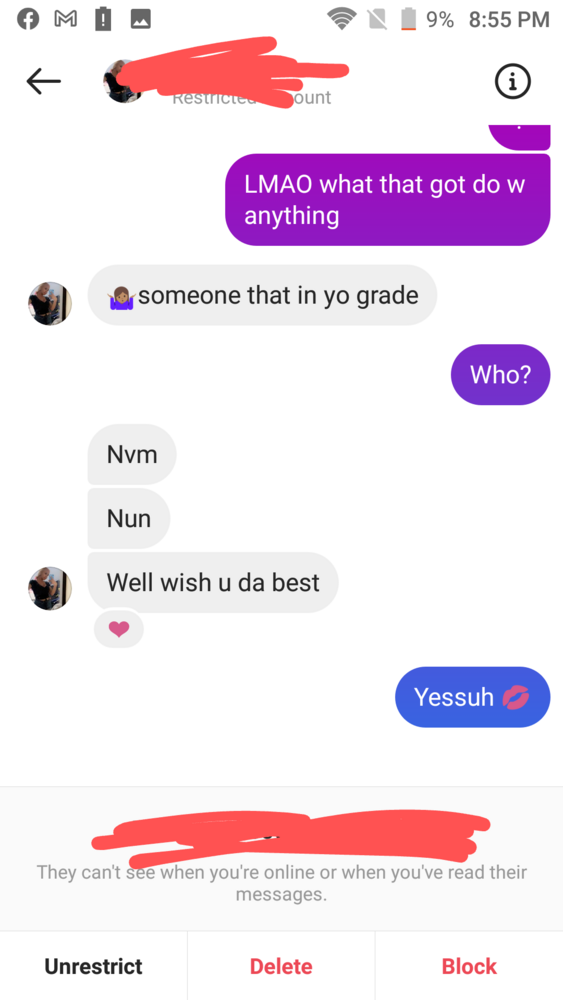
Task: Tap heart reaction under "Well wish u da best"
Action: tap(119, 629)
